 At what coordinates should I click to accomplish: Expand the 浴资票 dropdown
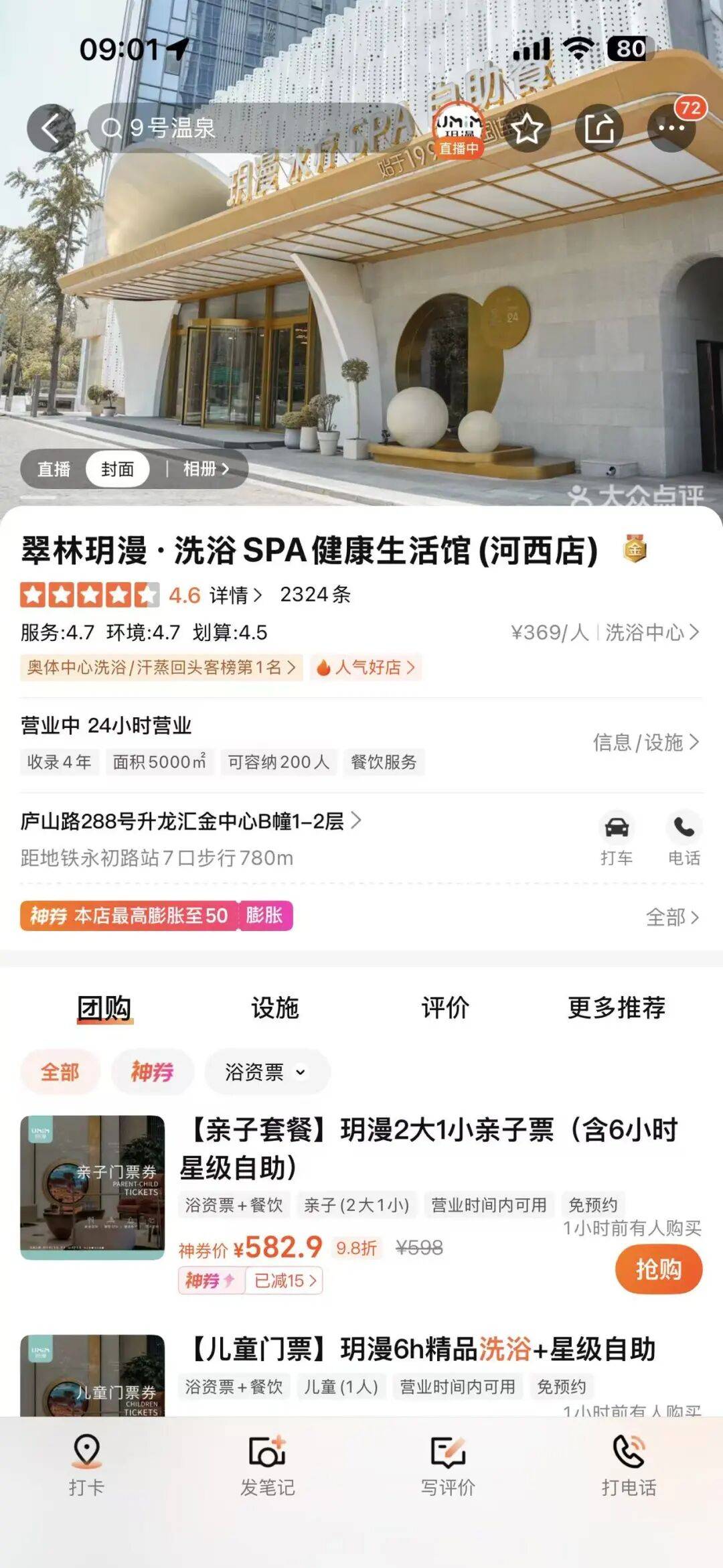point(266,1072)
